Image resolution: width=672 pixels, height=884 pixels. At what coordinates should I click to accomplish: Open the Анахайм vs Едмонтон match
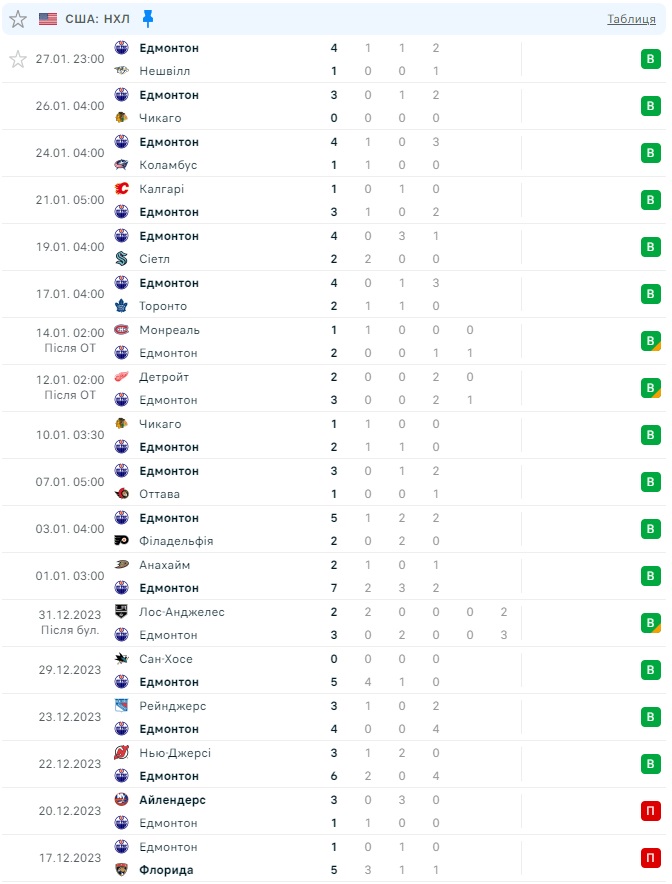pyautogui.click(x=300, y=576)
